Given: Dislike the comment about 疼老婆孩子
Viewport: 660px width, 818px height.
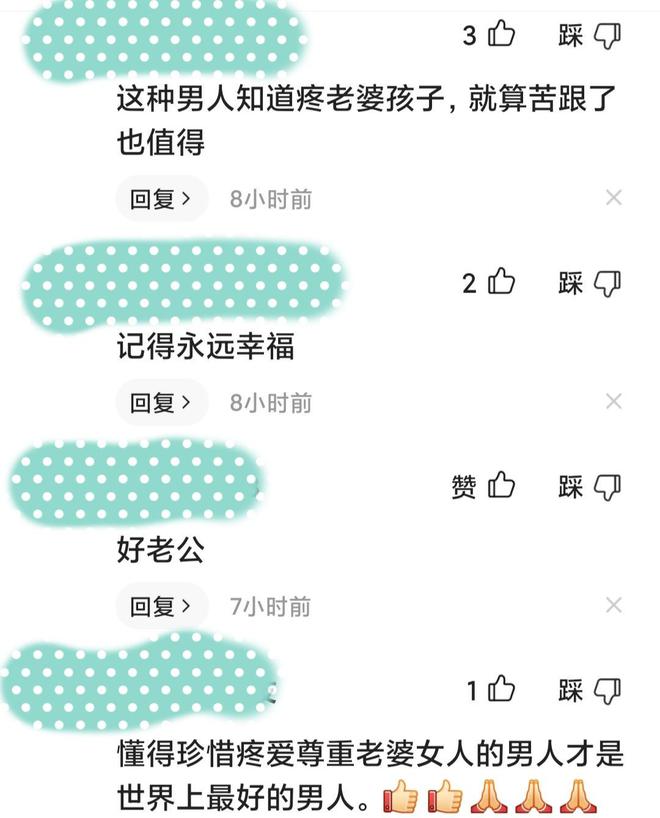Looking at the screenshot, I should (x=606, y=36).
